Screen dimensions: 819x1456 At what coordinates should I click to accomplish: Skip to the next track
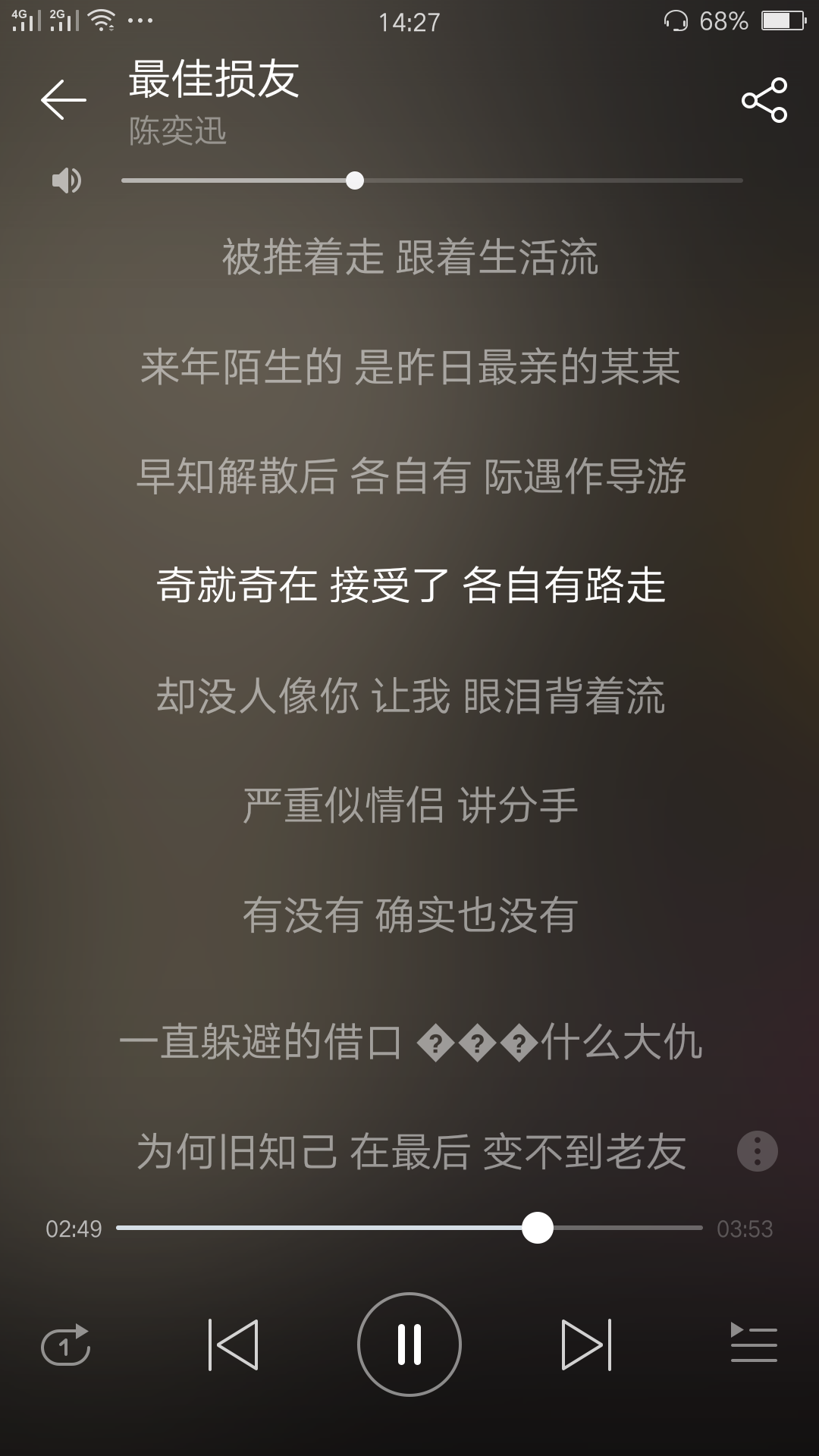585,1345
